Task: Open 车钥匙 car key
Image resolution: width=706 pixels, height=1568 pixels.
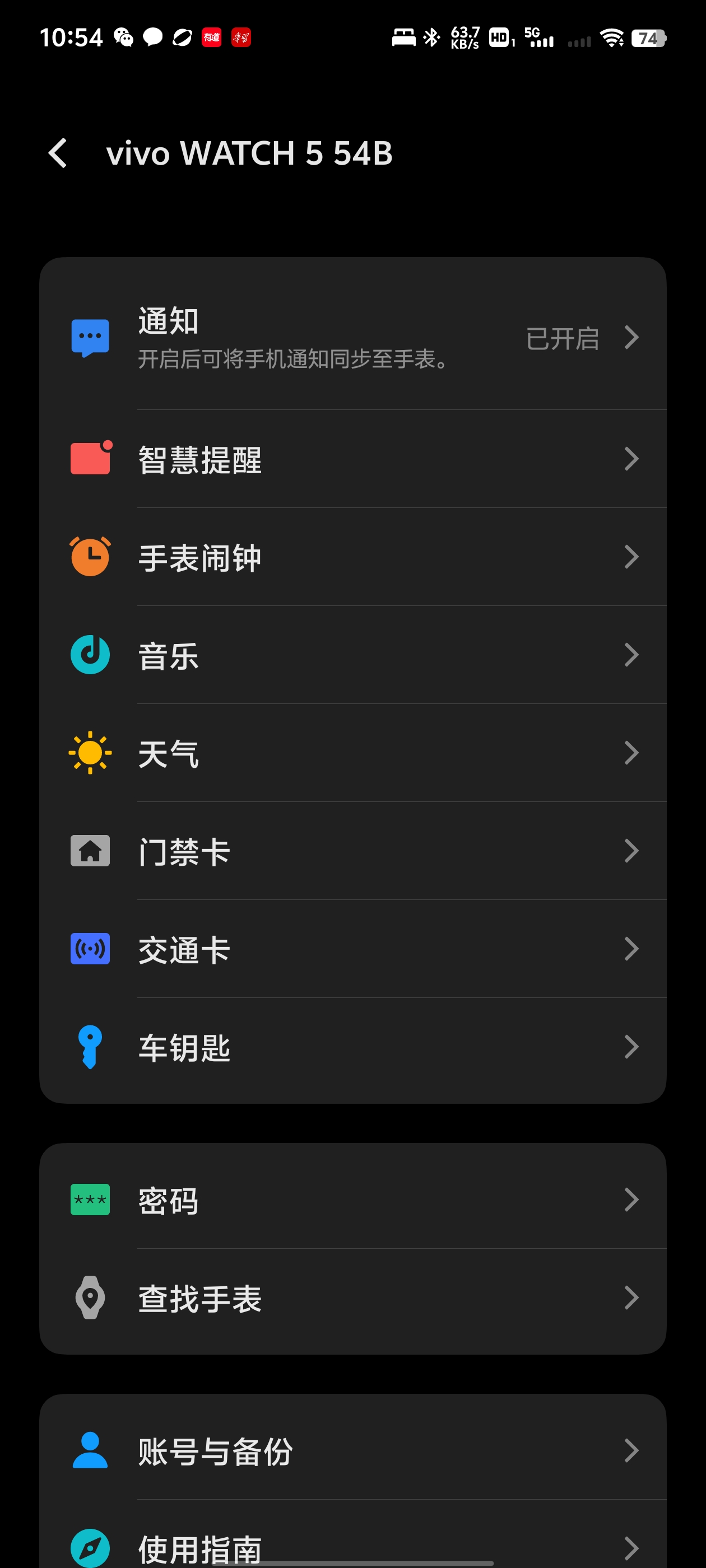Action: (x=352, y=1046)
